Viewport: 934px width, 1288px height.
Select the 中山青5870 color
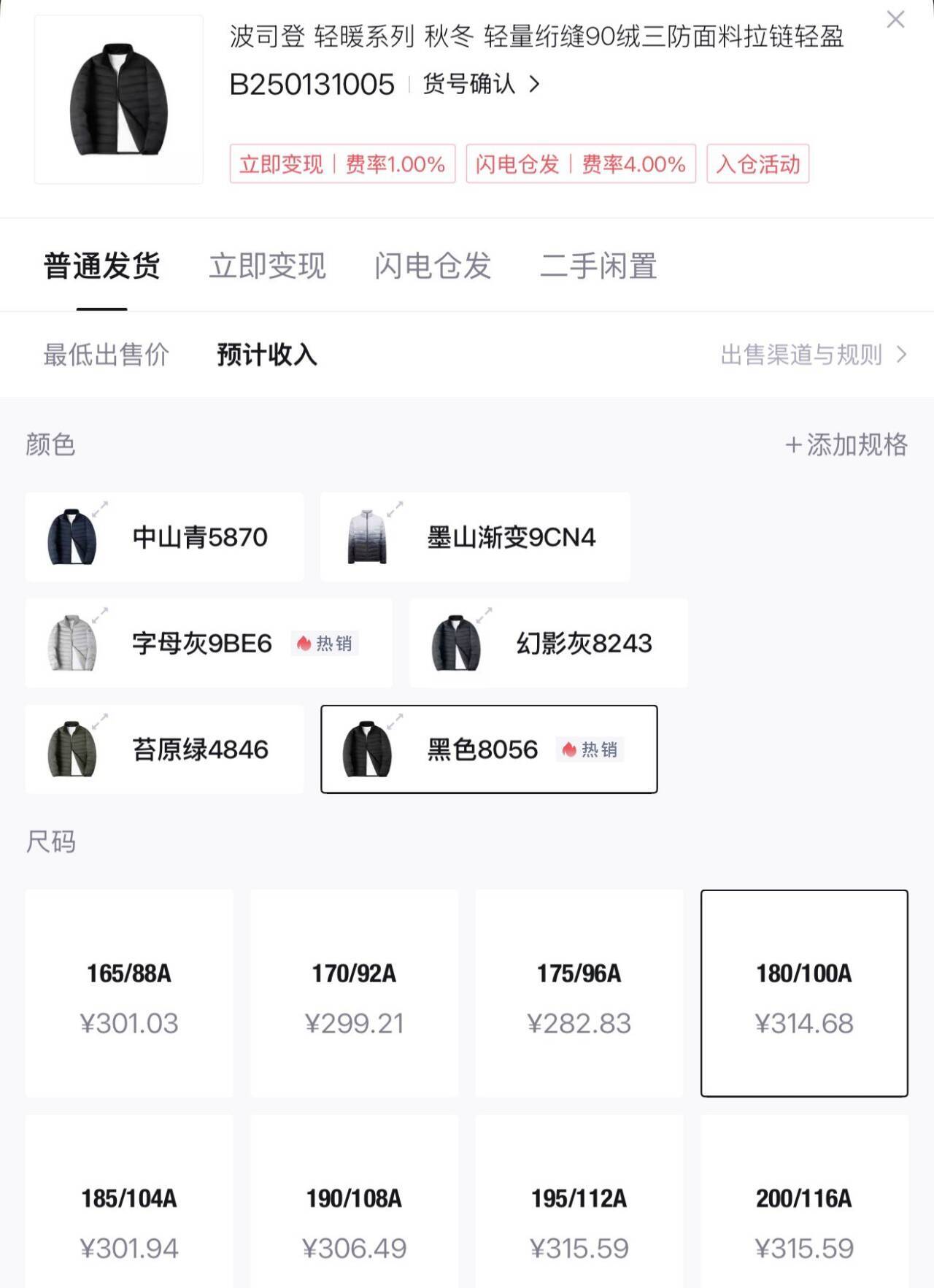[x=164, y=537]
